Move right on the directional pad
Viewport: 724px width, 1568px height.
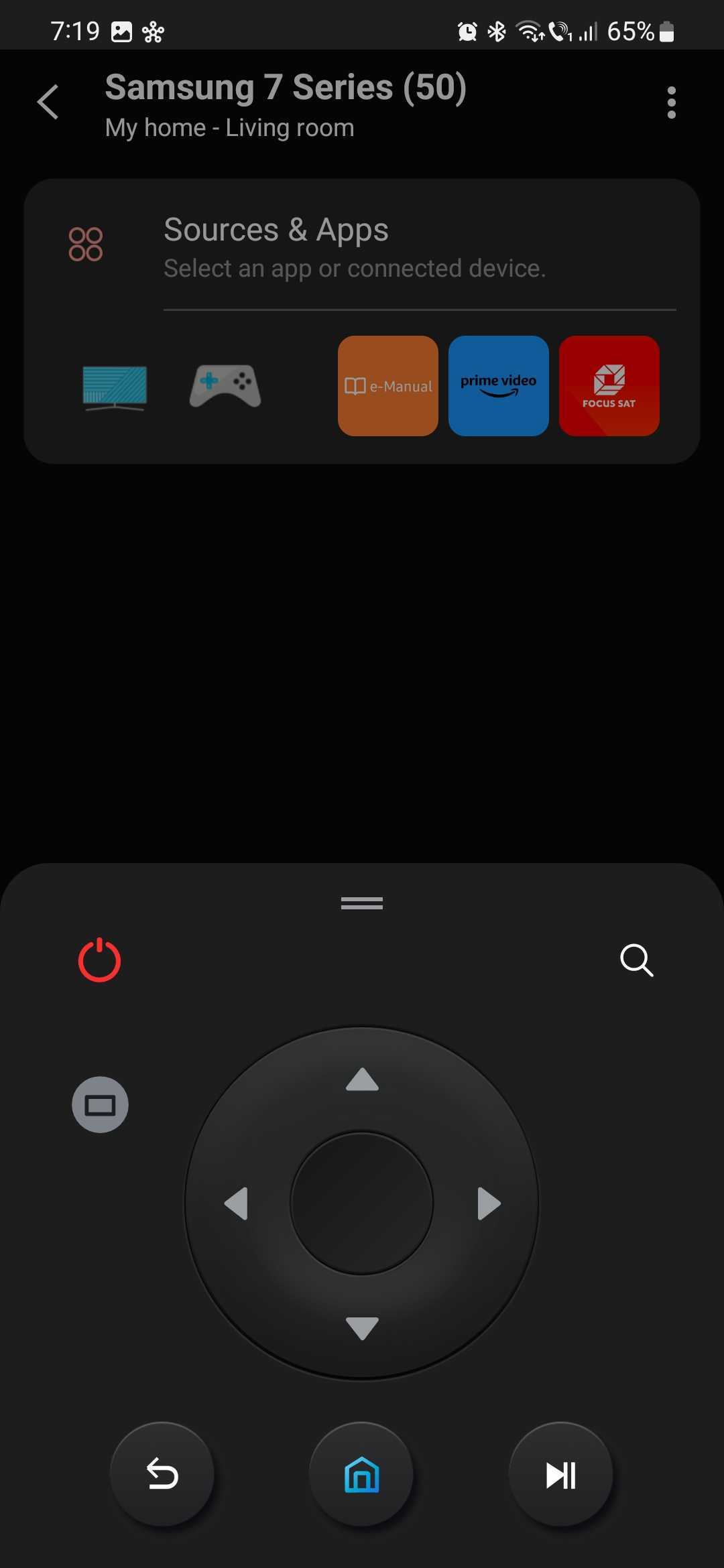[x=489, y=1203]
